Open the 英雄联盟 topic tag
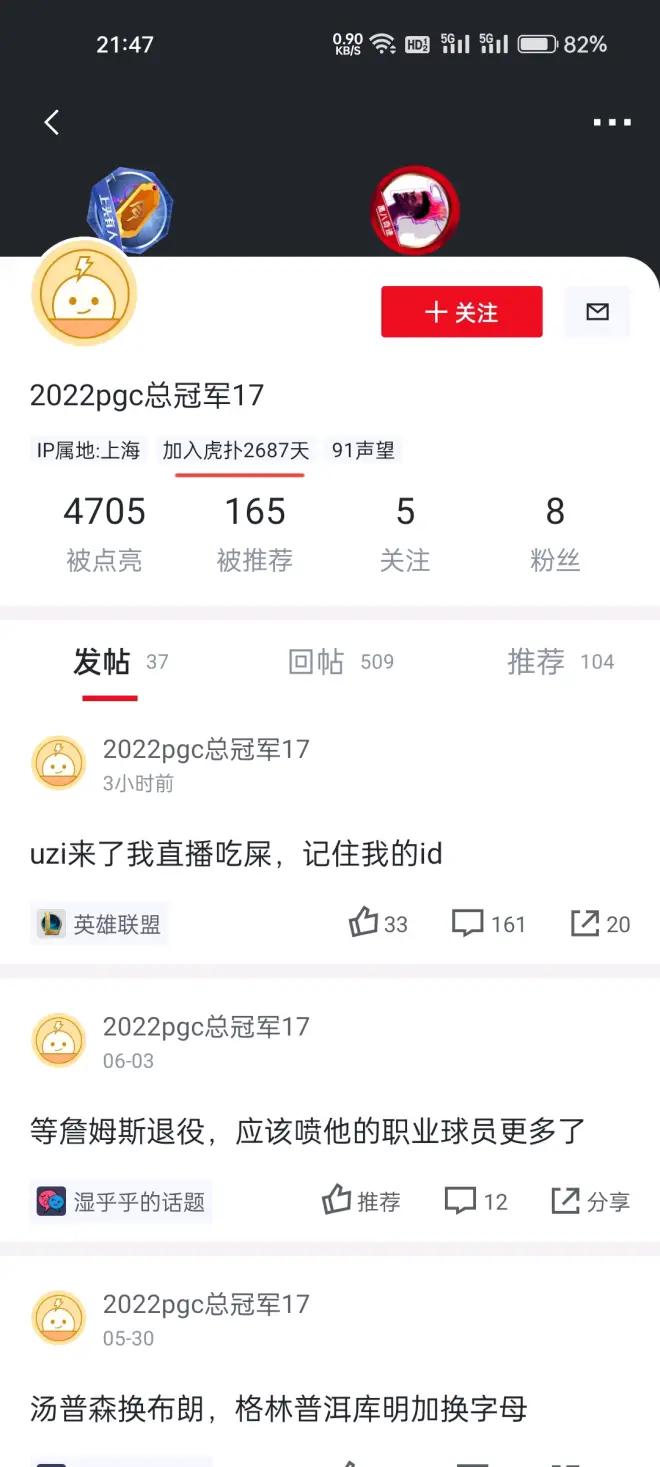The height and width of the screenshot is (1467, 660). [100, 924]
